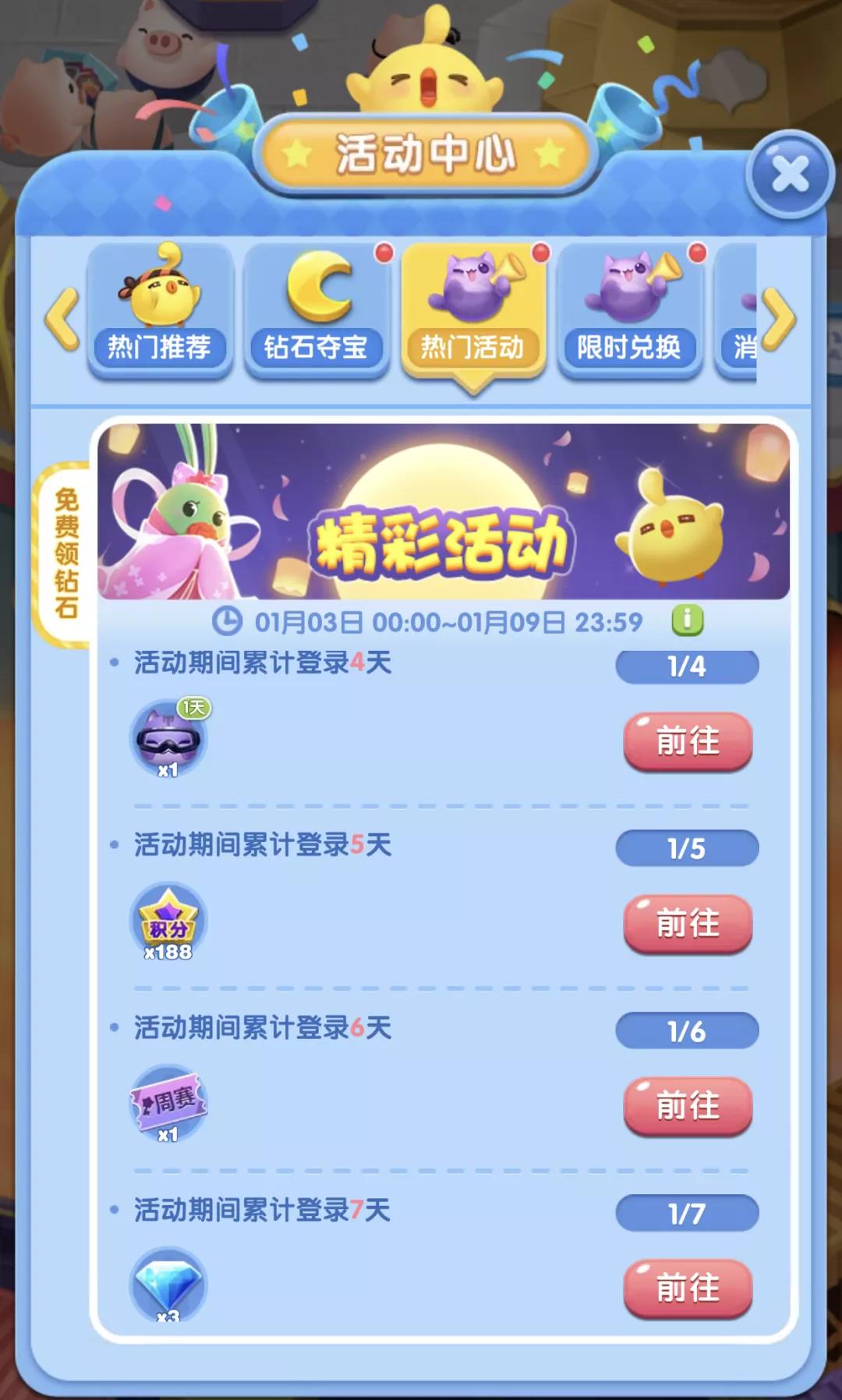Open the 免费领钻石 side tab

point(65,553)
